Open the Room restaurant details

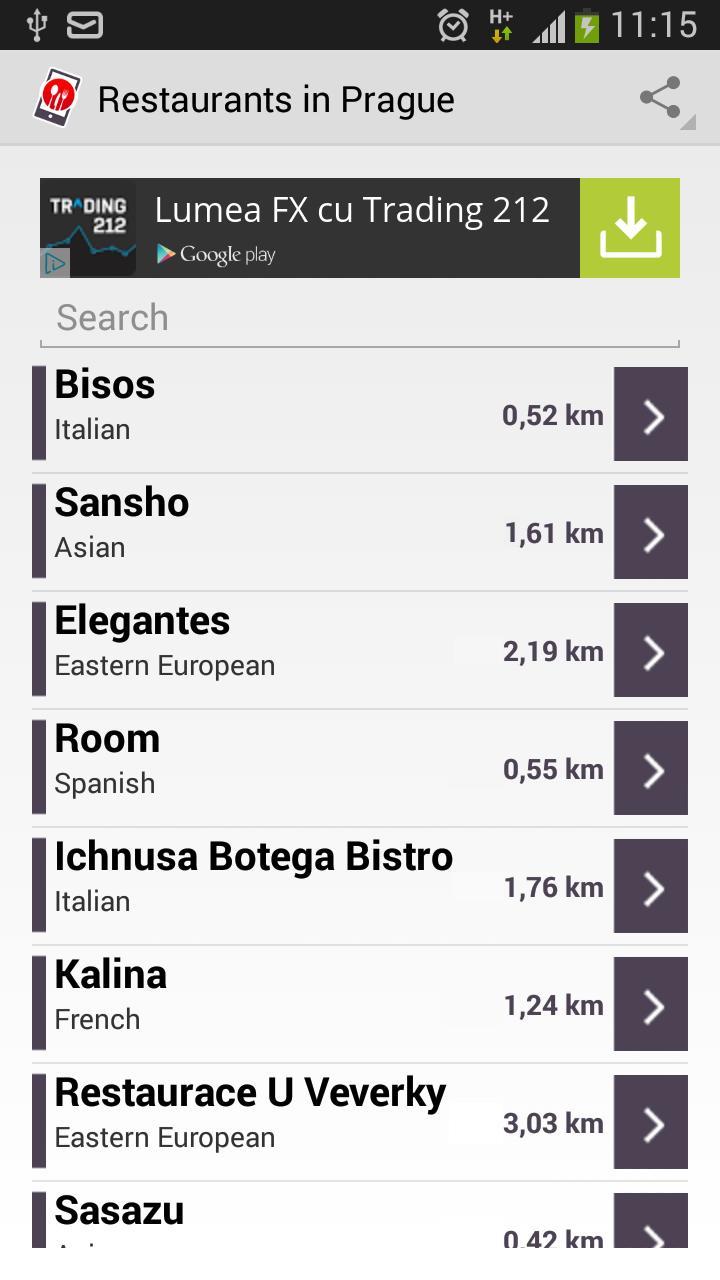651,768
